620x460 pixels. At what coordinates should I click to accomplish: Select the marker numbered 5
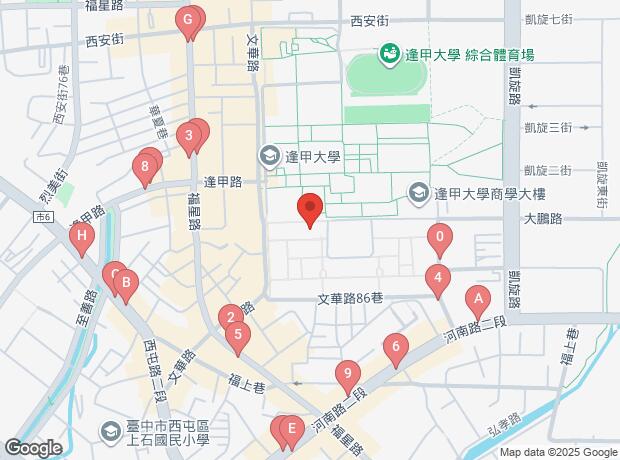coord(237,335)
